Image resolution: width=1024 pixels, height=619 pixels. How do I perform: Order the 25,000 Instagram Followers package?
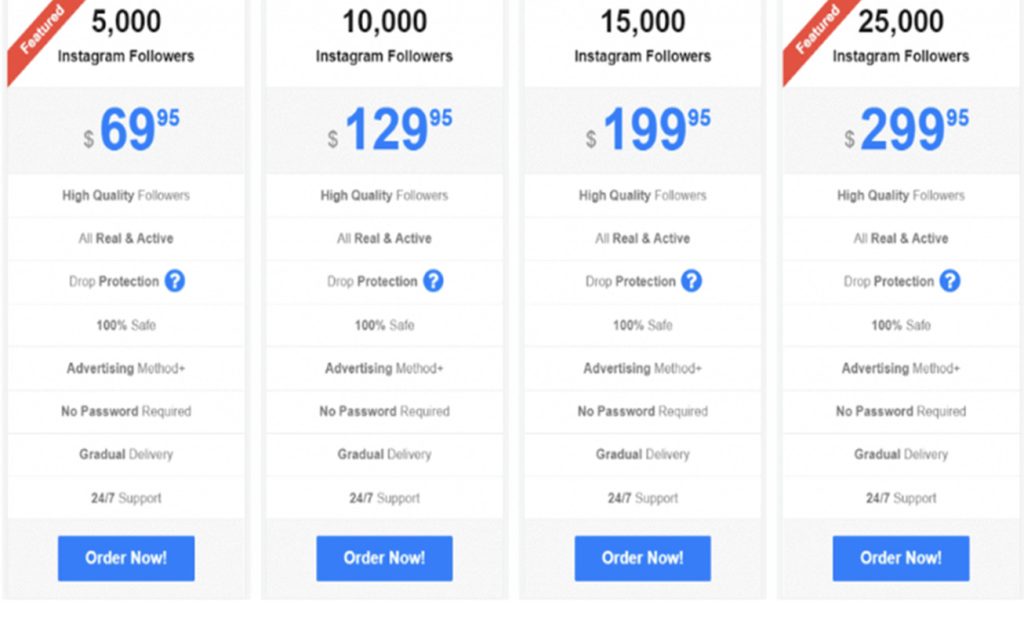click(900, 558)
